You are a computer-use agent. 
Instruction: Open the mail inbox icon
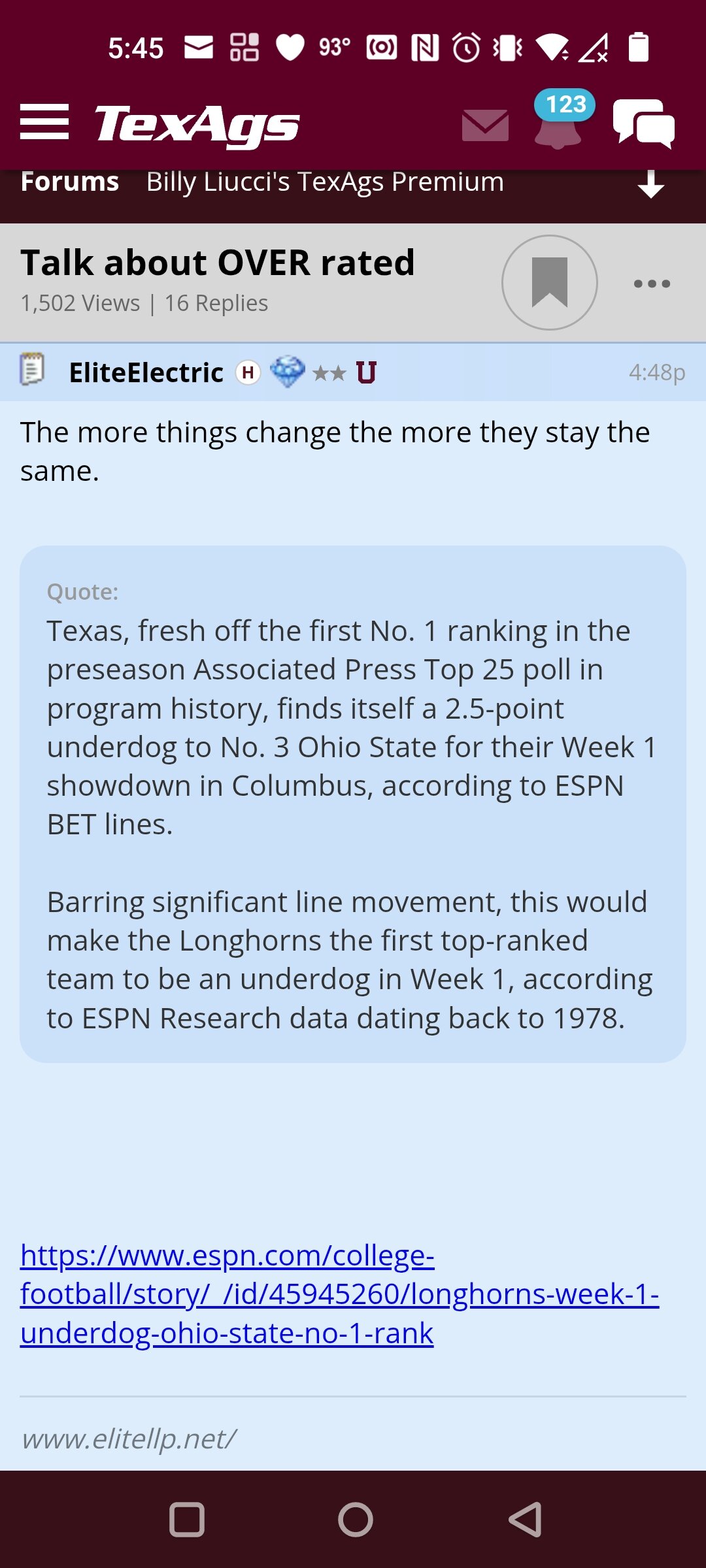tap(485, 125)
